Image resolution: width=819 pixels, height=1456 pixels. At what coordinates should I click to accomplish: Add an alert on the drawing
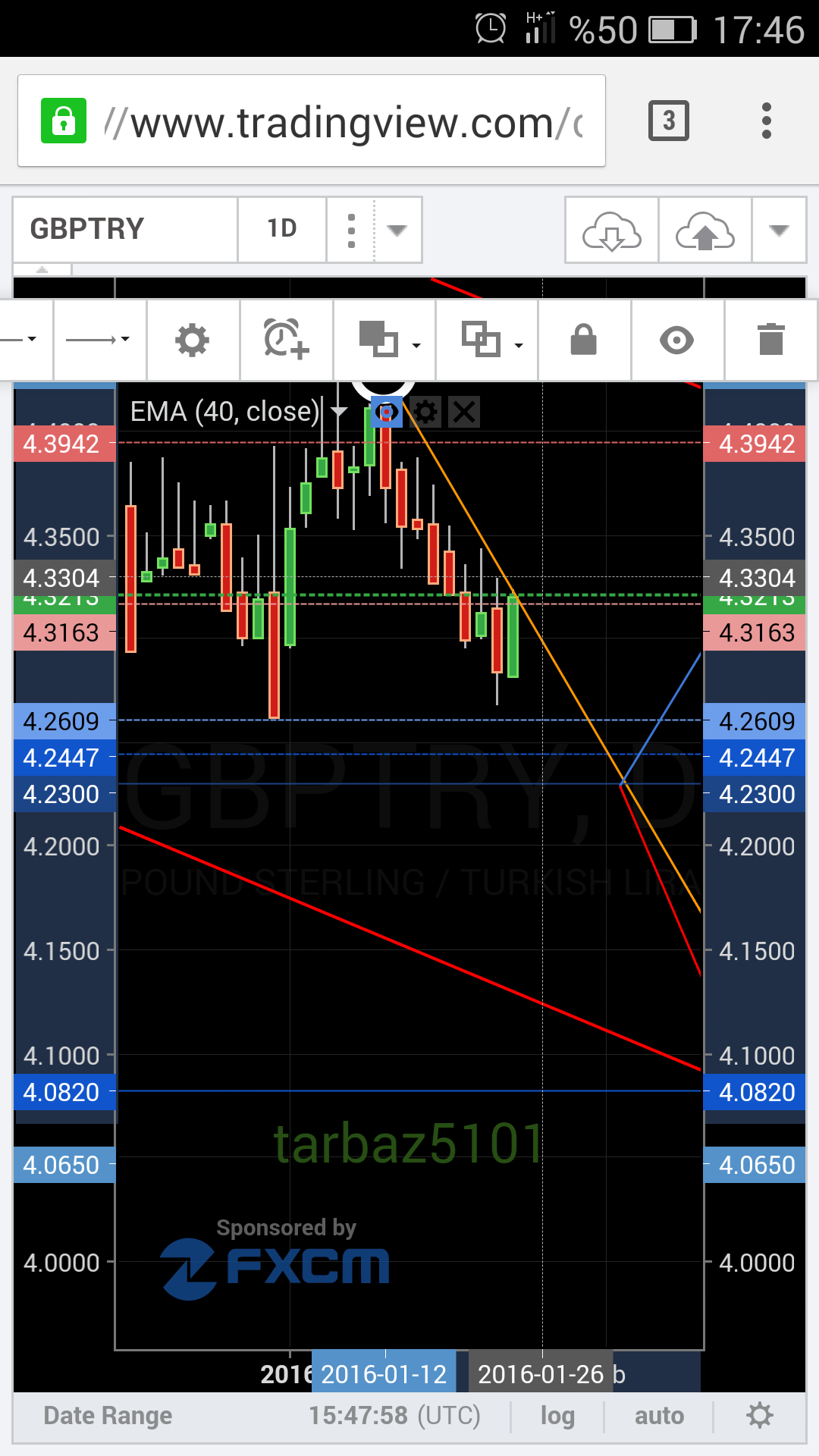287,340
